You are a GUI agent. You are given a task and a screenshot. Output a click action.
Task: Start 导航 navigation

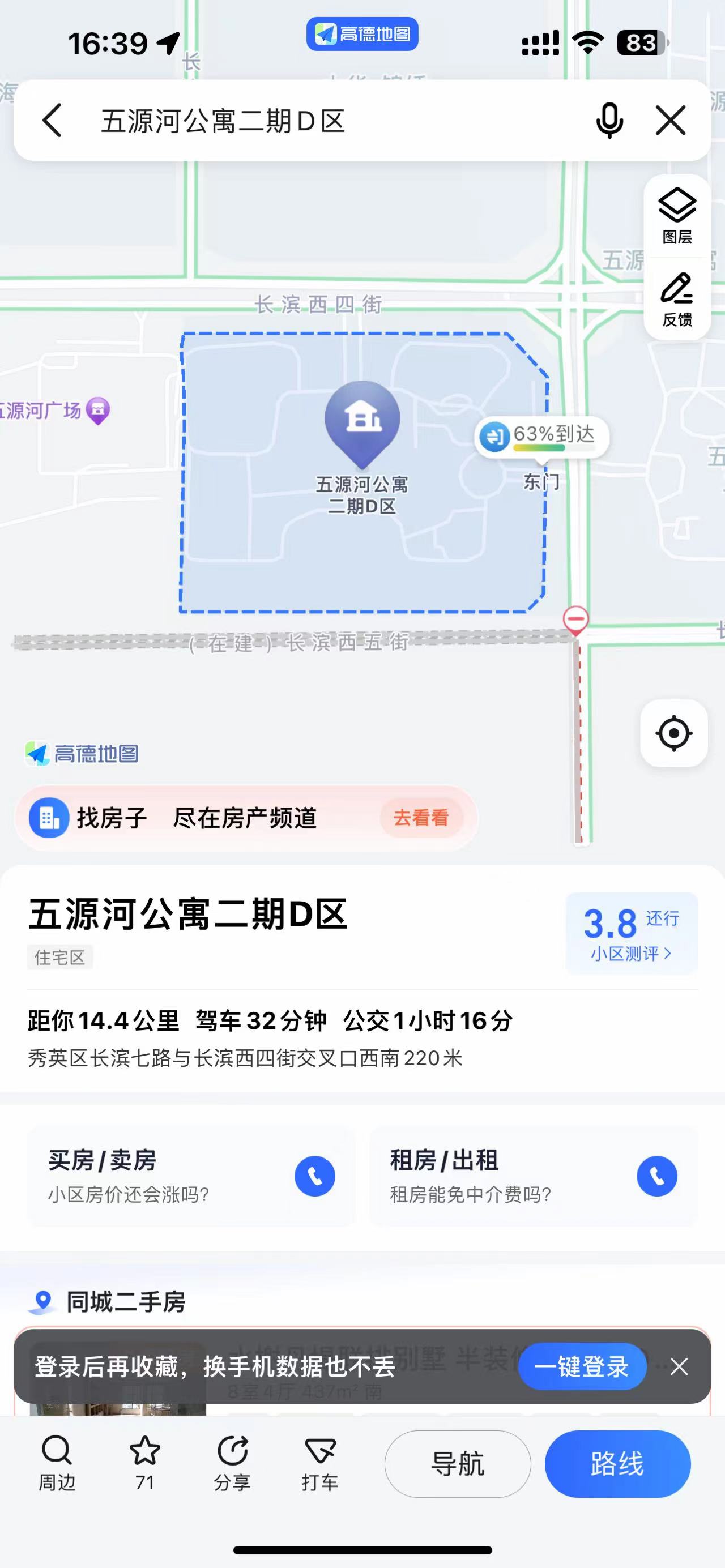coord(457,1463)
